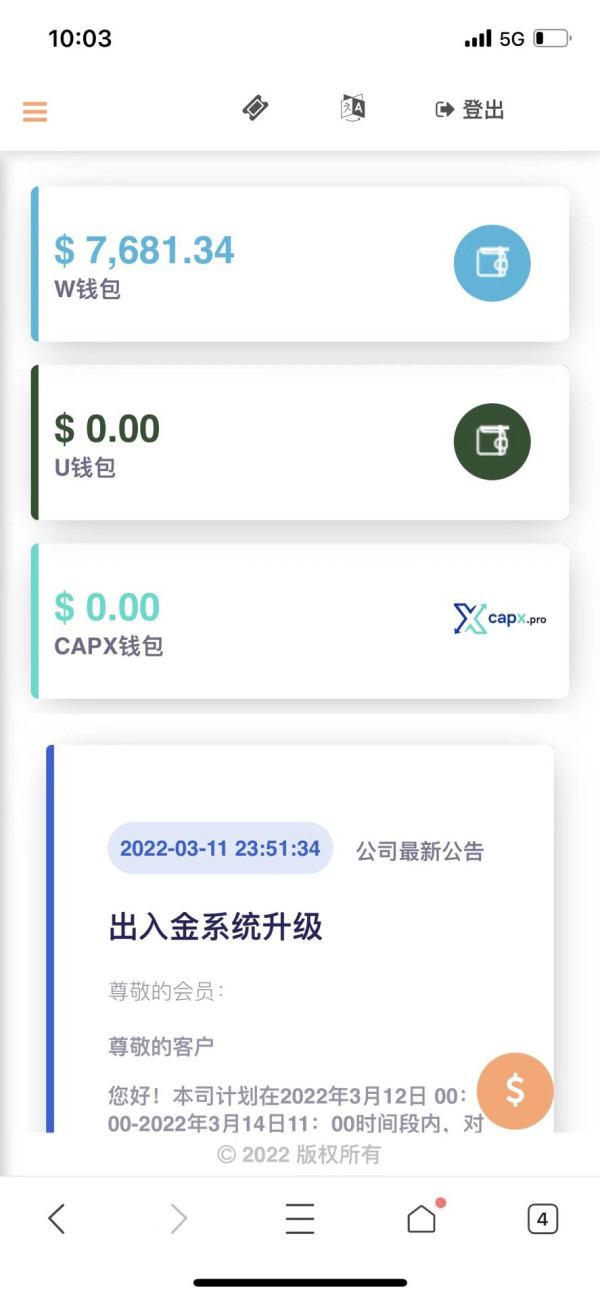
Task: Open the W钱包 wallet card
Action: 300,264
